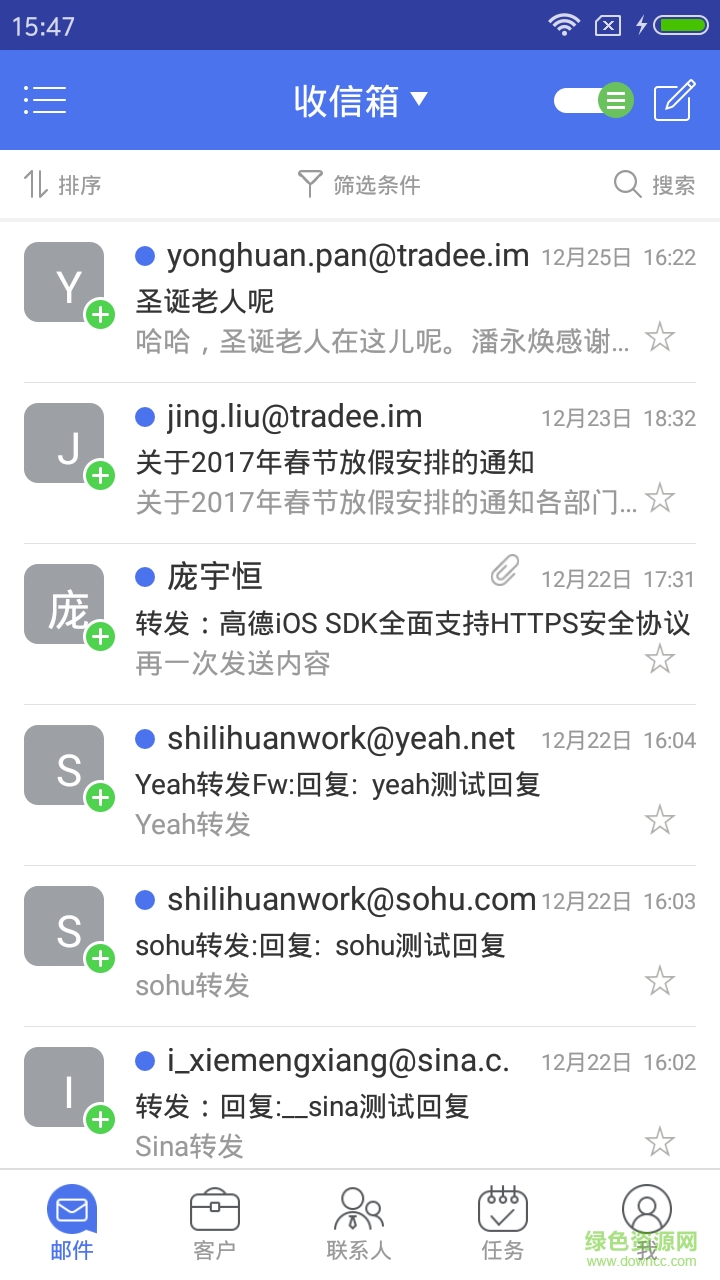Toggle the list view switch

593,100
